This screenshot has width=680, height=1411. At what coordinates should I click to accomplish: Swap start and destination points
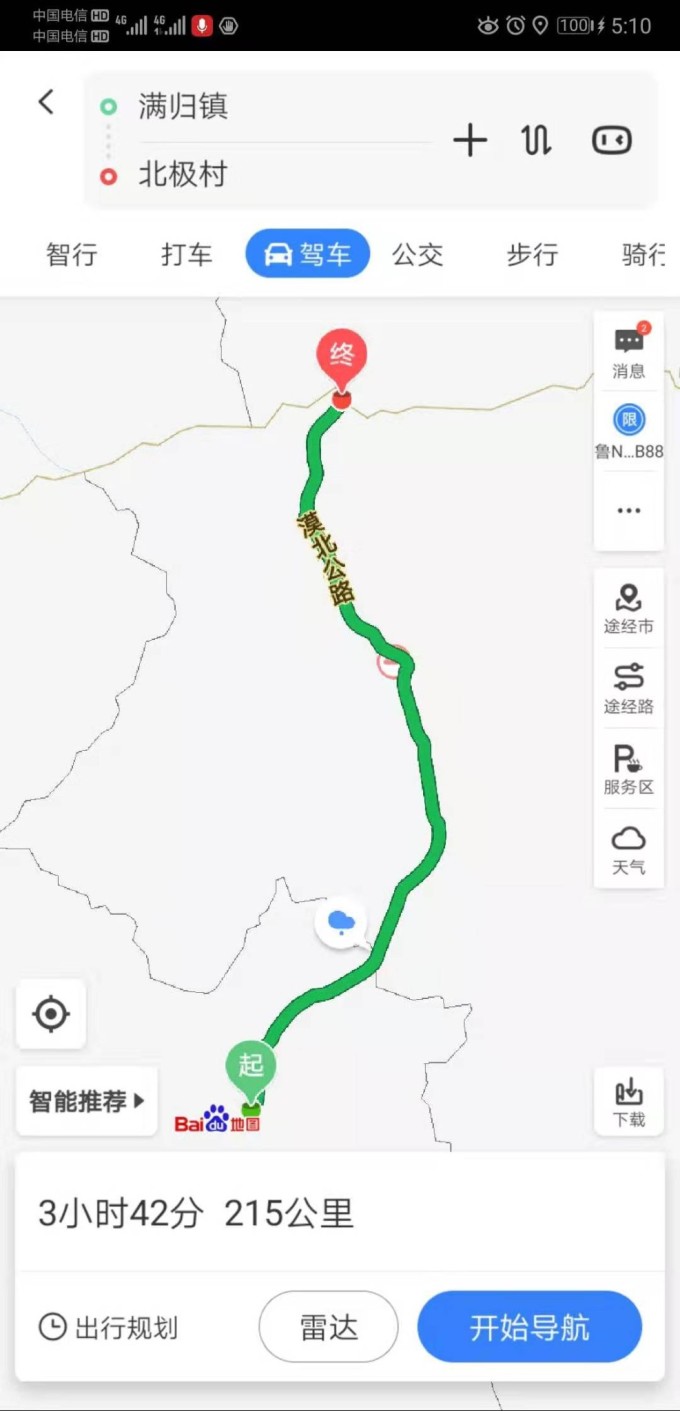pyautogui.click(x=537, y=141)
